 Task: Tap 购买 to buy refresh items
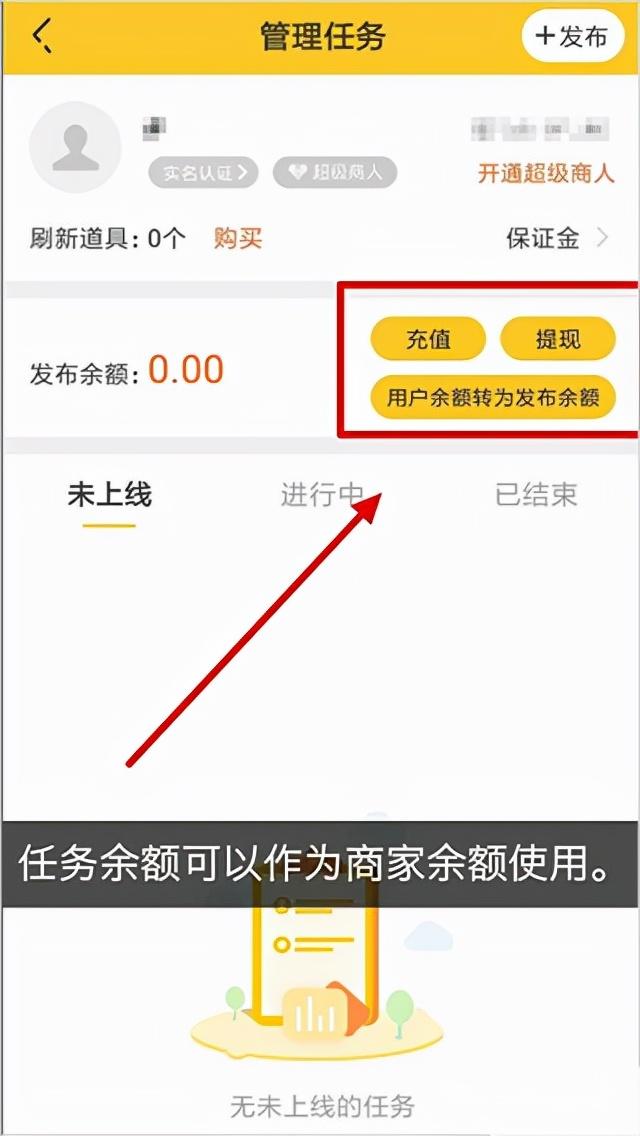click(238, 238)
